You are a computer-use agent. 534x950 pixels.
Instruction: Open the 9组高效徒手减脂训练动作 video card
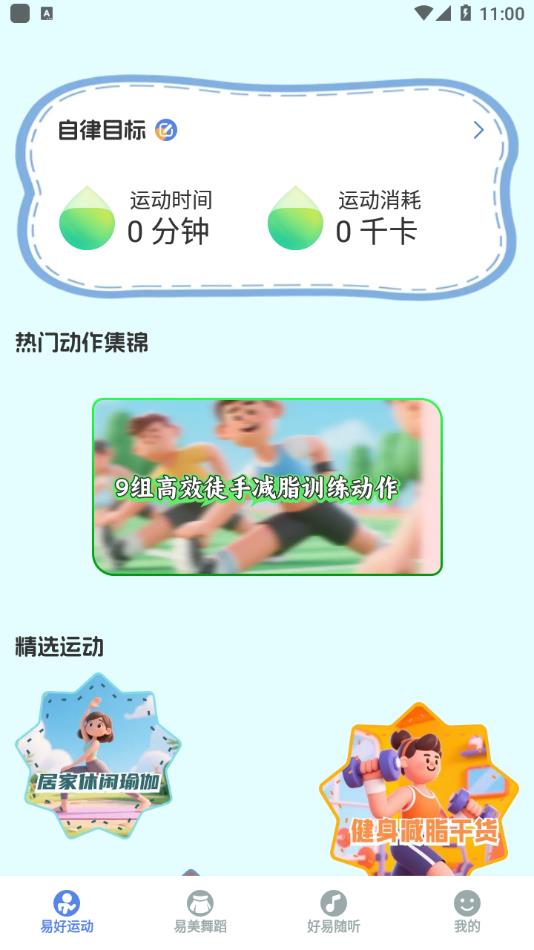(267, 487)
